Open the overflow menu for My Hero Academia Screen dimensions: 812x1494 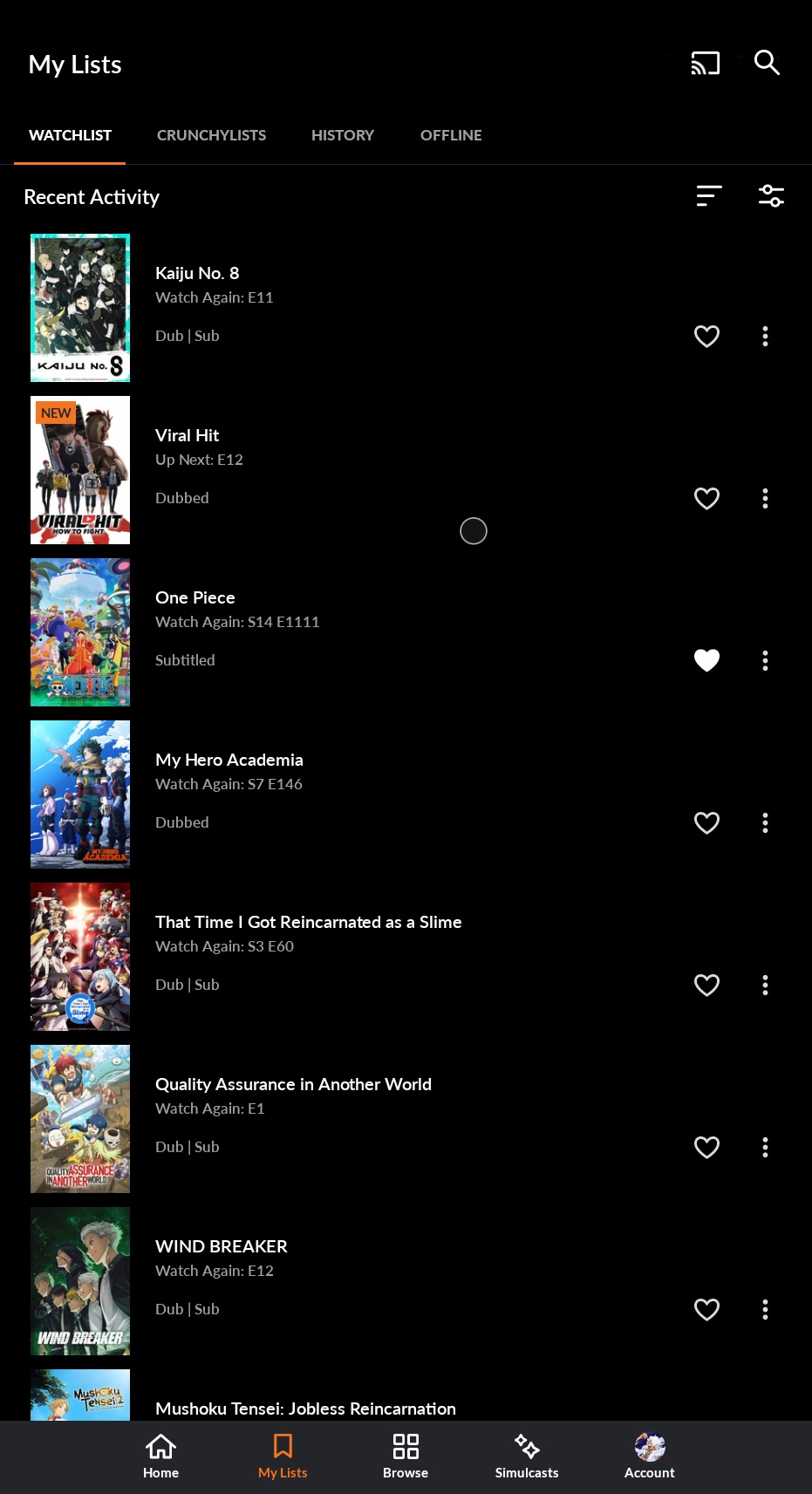pyautogui.click(x=765, y=823)
